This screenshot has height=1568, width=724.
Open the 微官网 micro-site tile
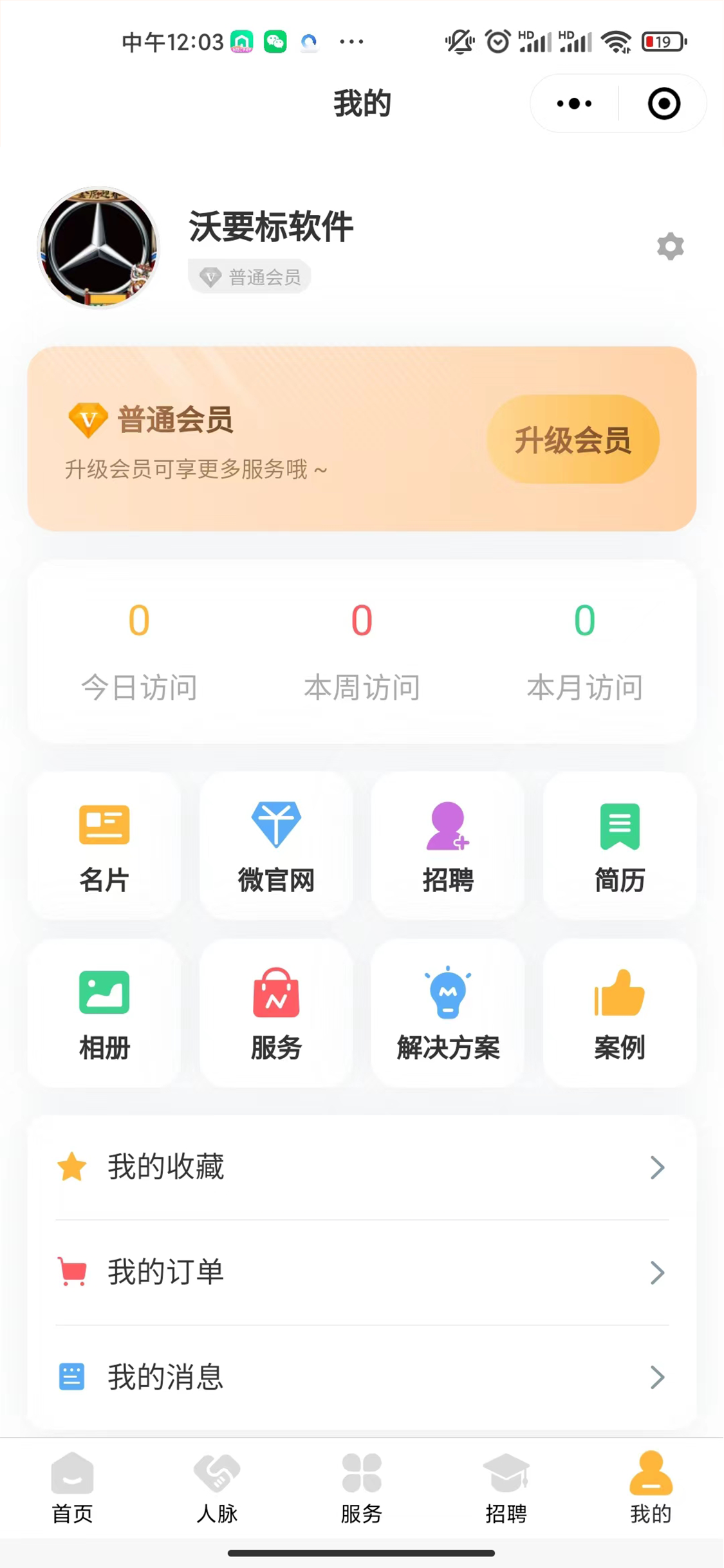click(x=276, y=846)
